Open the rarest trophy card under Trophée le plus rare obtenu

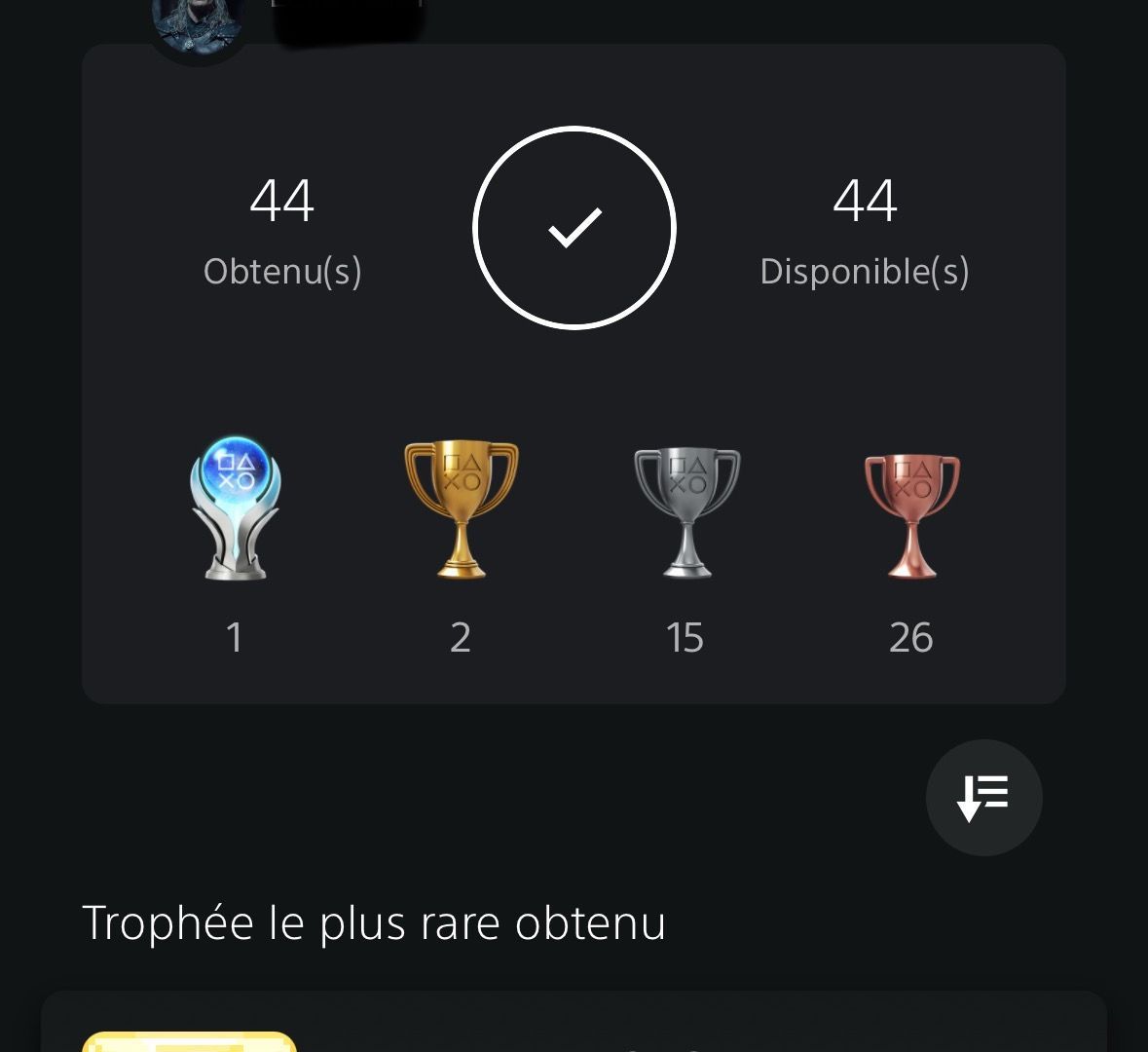tap(574, 1025)
